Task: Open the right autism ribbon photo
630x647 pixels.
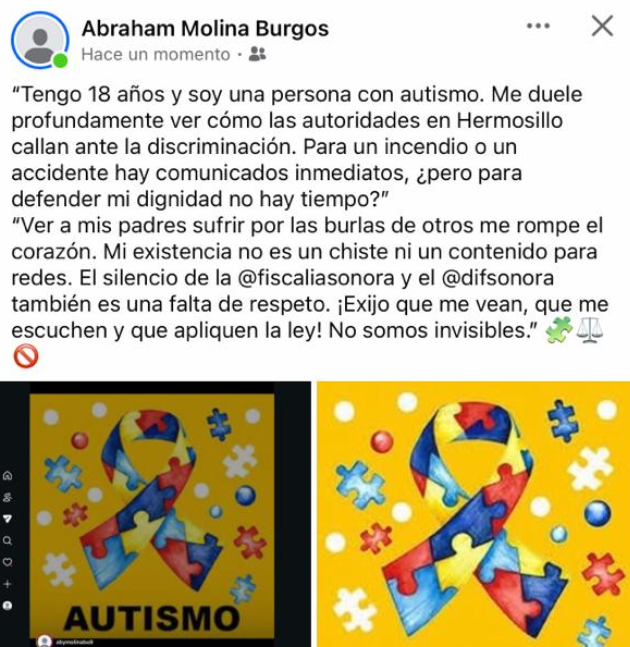Action: tap(473, 515)
